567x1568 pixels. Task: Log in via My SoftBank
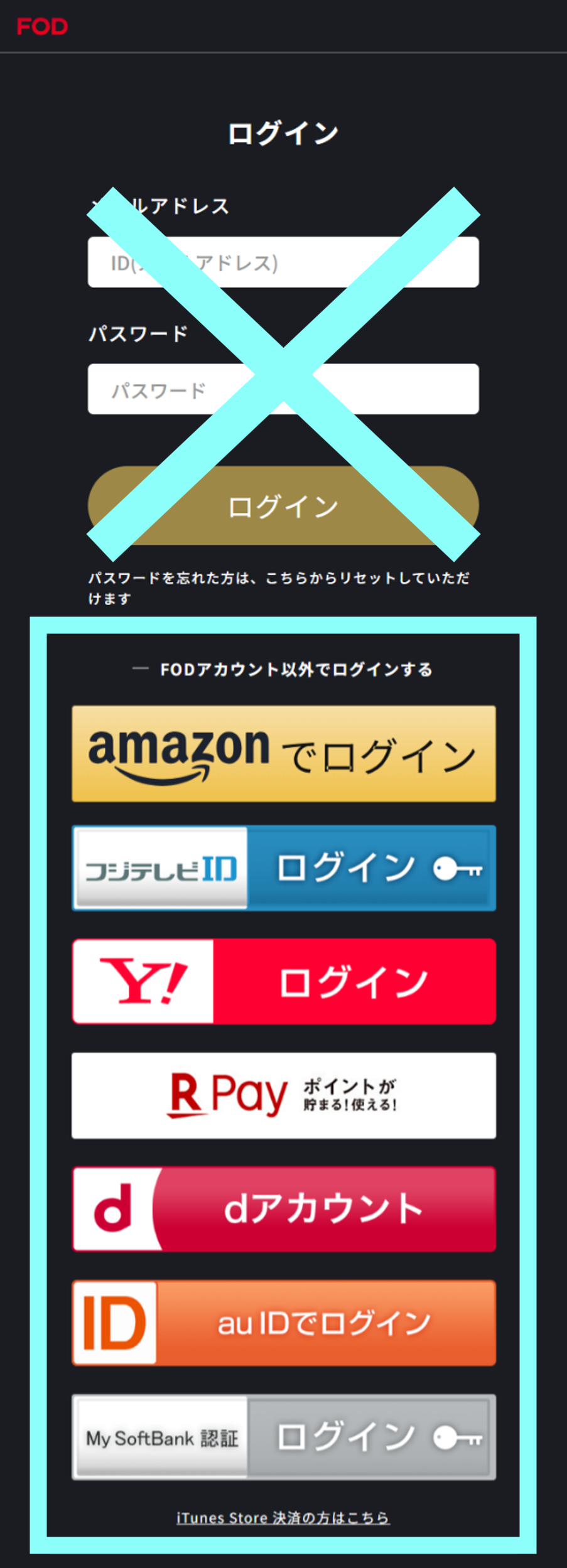(x=283, y=1436)
